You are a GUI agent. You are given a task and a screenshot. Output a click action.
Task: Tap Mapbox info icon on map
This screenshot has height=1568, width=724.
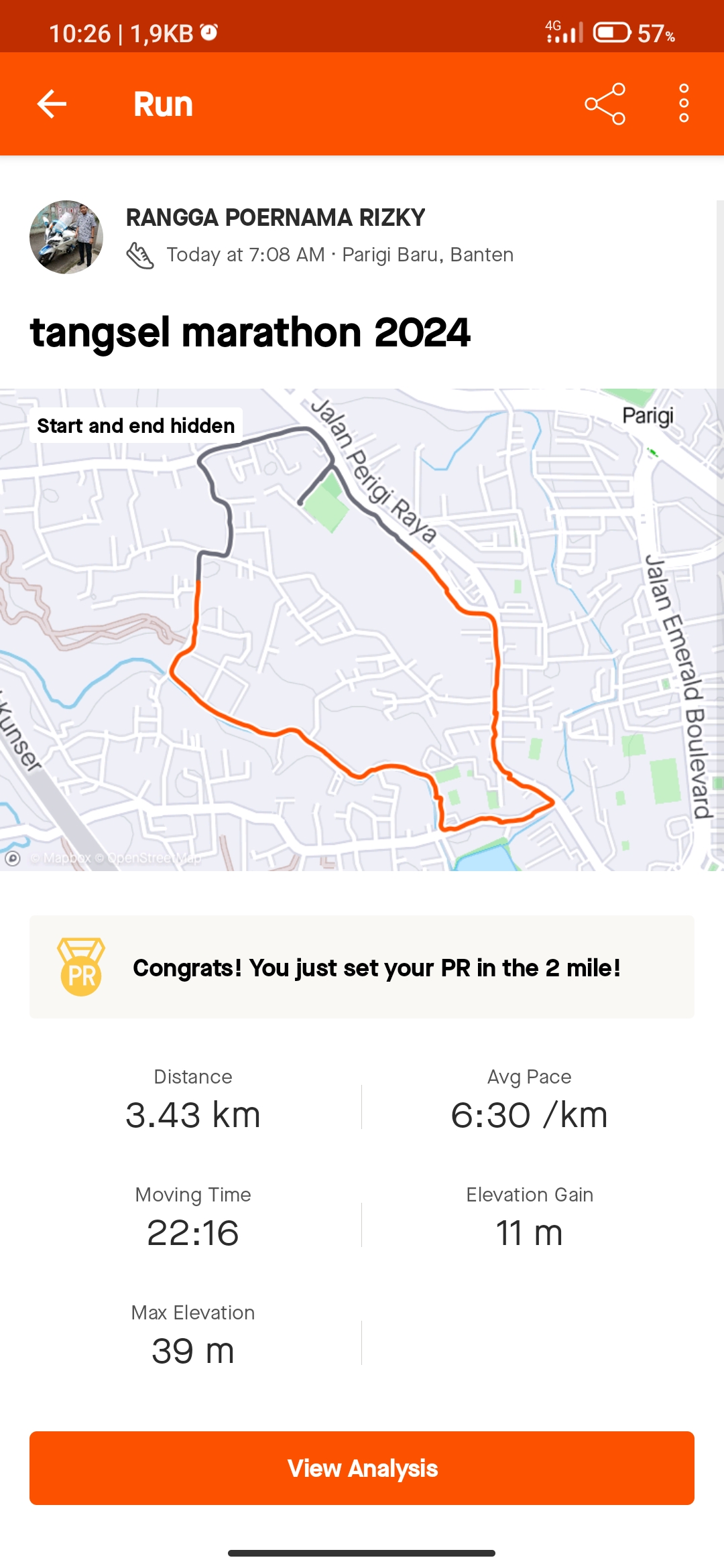pos(13,858)
